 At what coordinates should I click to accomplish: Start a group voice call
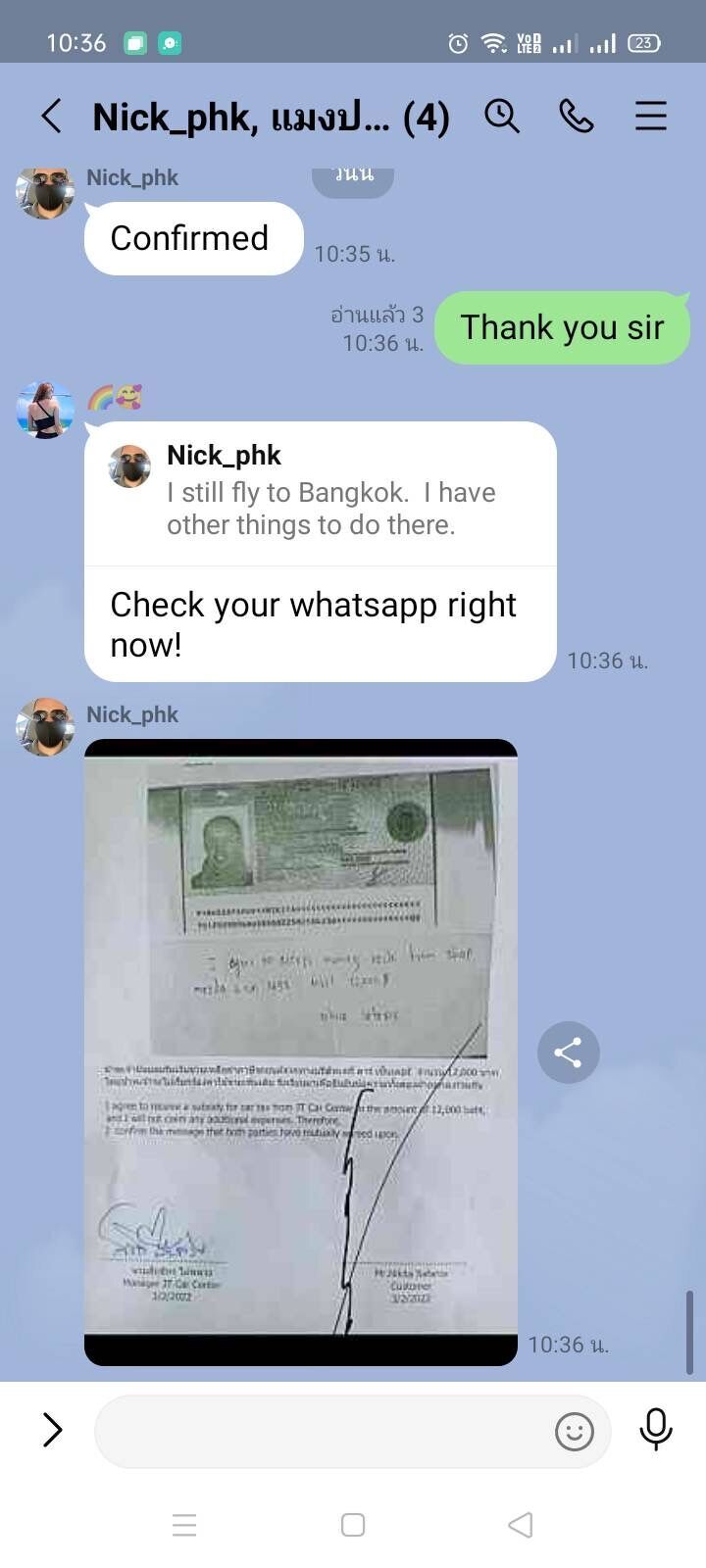tap(577, 117)
